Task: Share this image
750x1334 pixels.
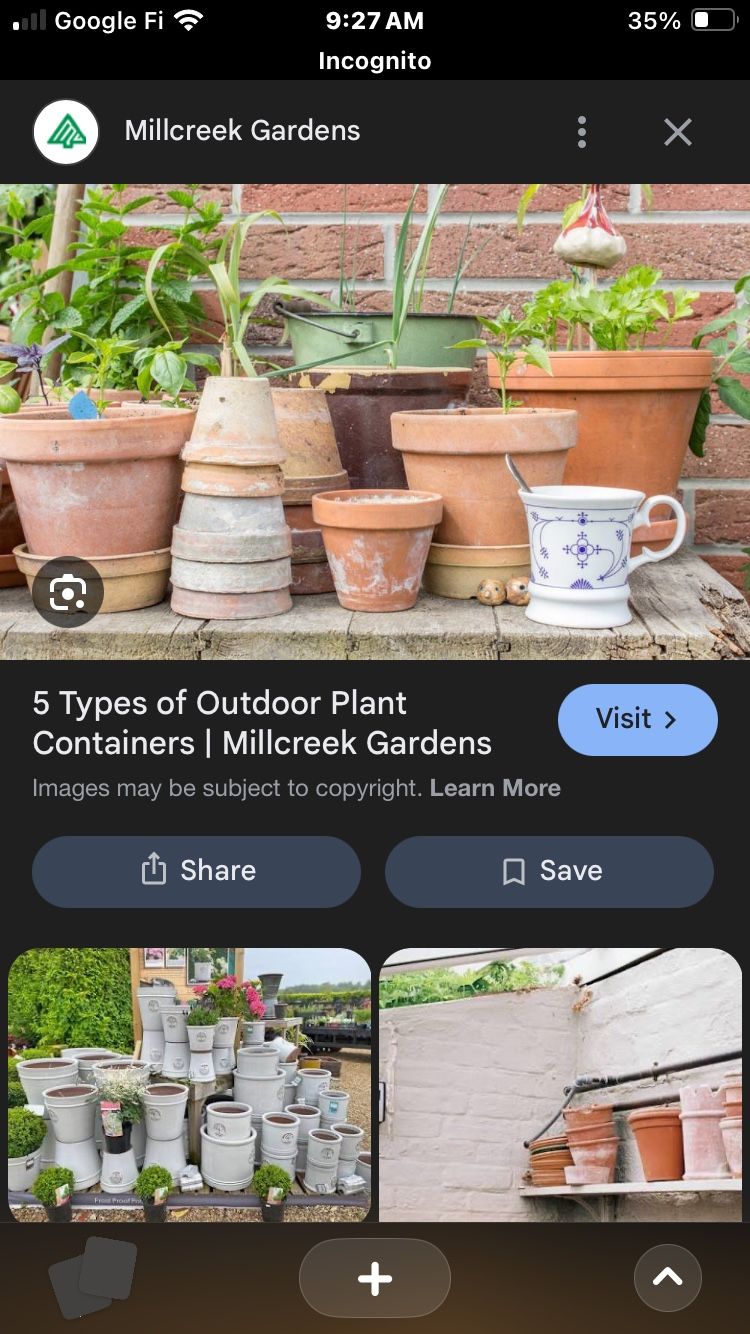Action: 197,871
